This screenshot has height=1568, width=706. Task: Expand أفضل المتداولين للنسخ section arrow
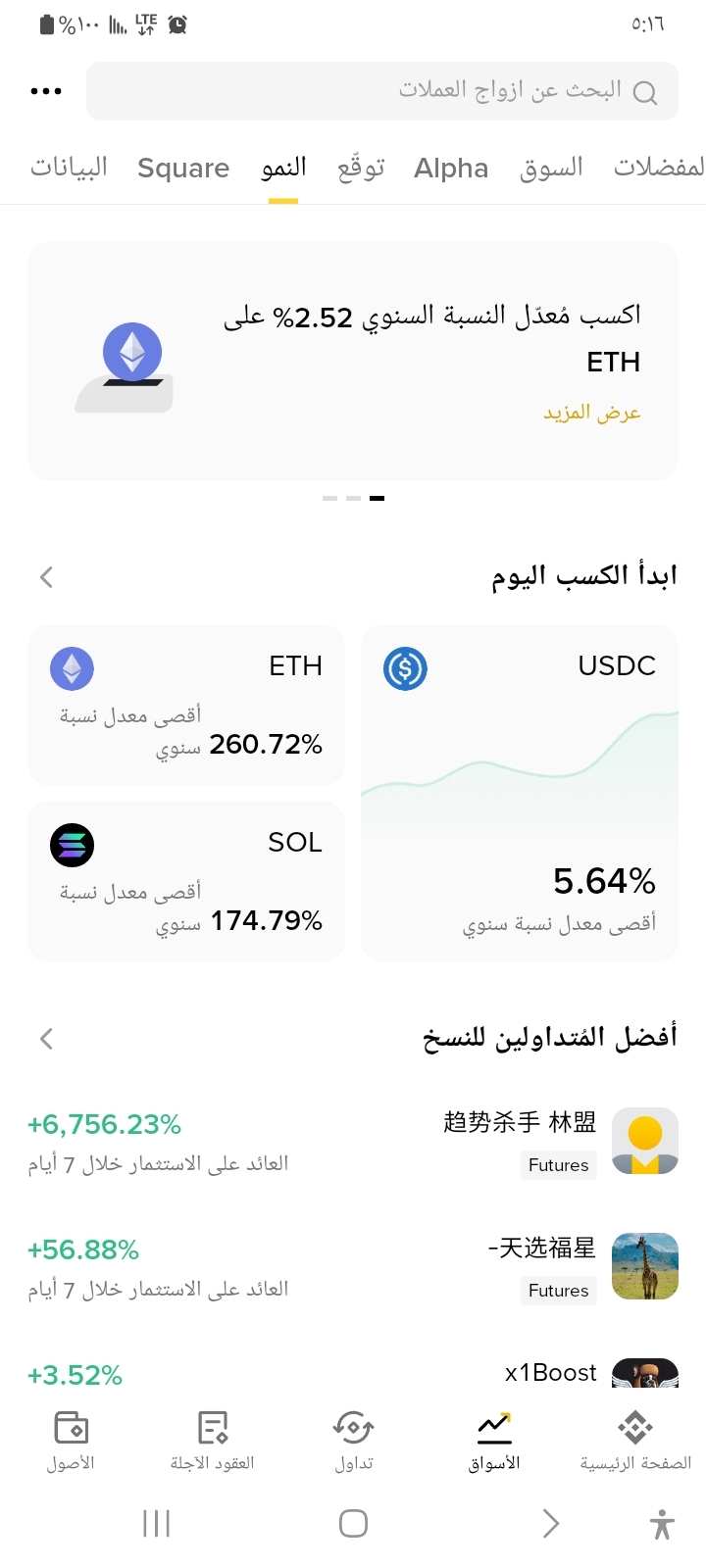coord(46,1039)
